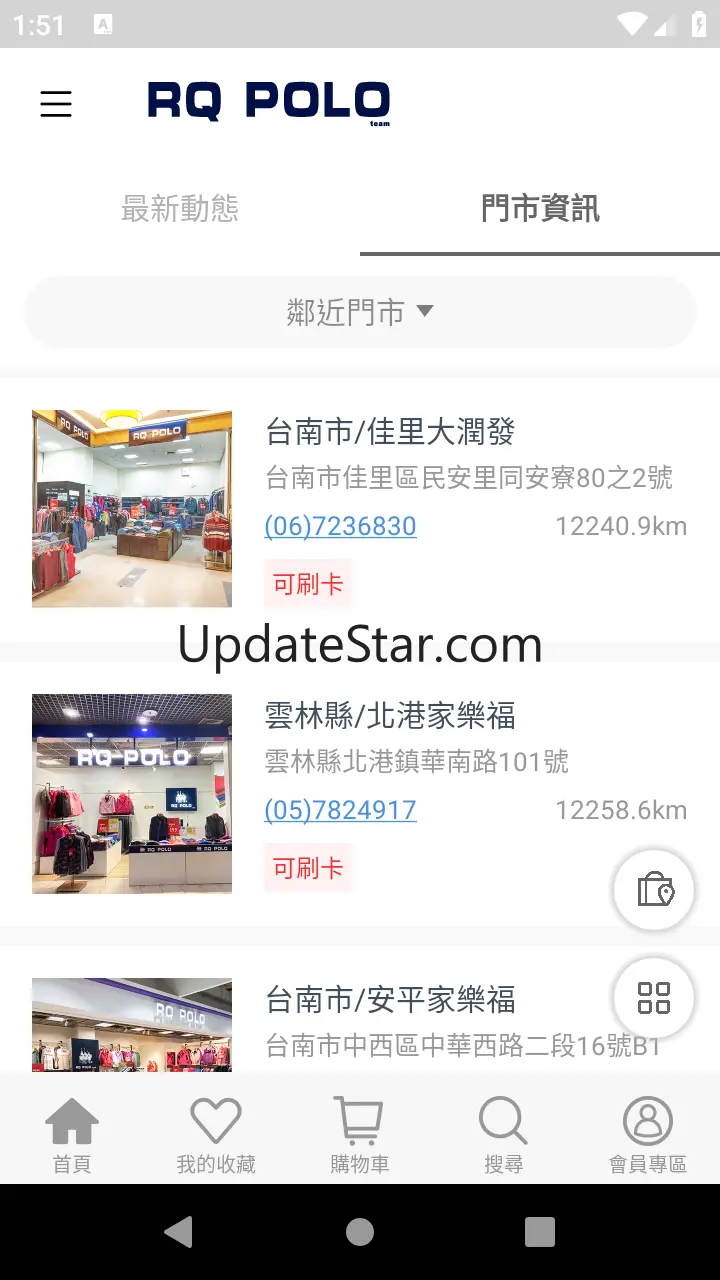
Task: Tap the floating map location button
Action: [654, 889]
